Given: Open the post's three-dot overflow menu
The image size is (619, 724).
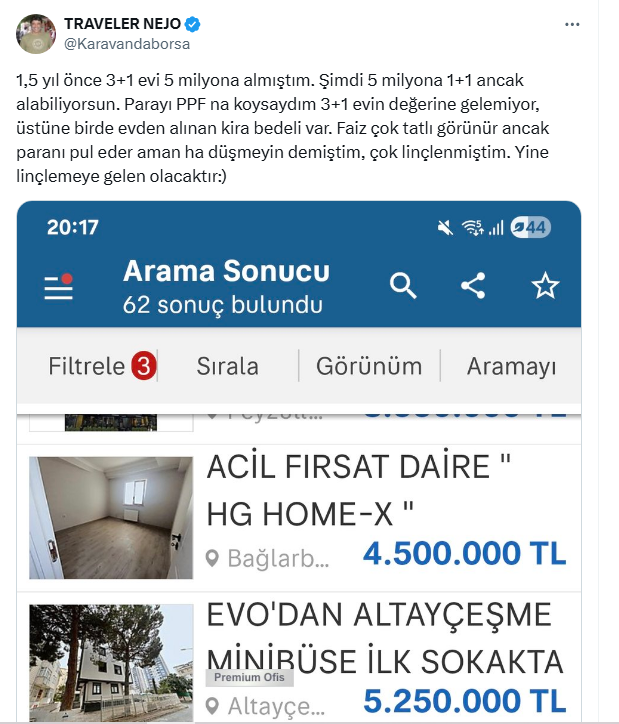Looking at the screenshot, I should coord(572,23).
